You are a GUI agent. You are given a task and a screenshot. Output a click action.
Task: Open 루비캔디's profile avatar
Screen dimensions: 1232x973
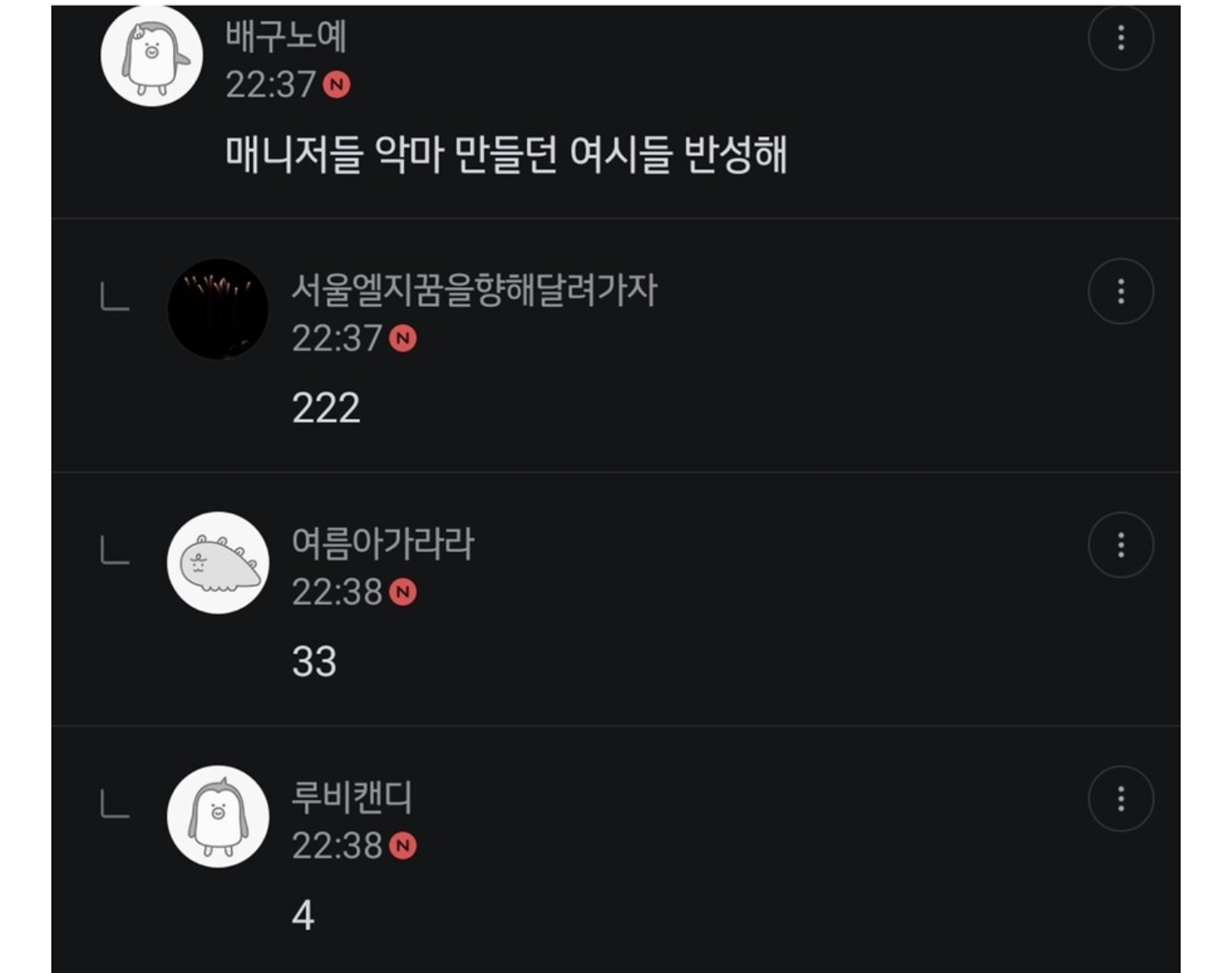pos(217,816)
